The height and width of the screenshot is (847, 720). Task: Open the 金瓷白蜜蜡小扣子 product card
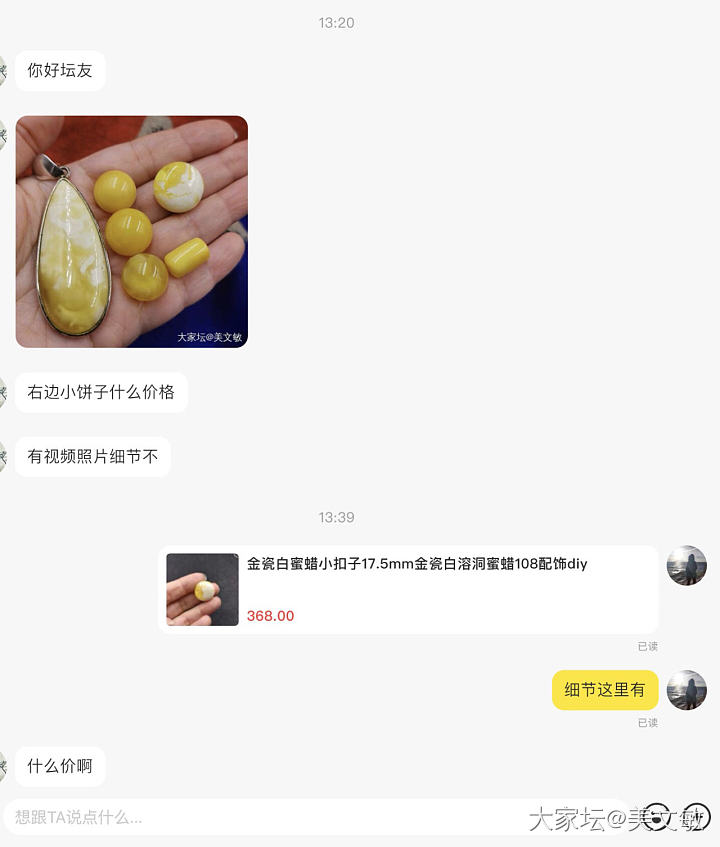[x=408, y=589]
